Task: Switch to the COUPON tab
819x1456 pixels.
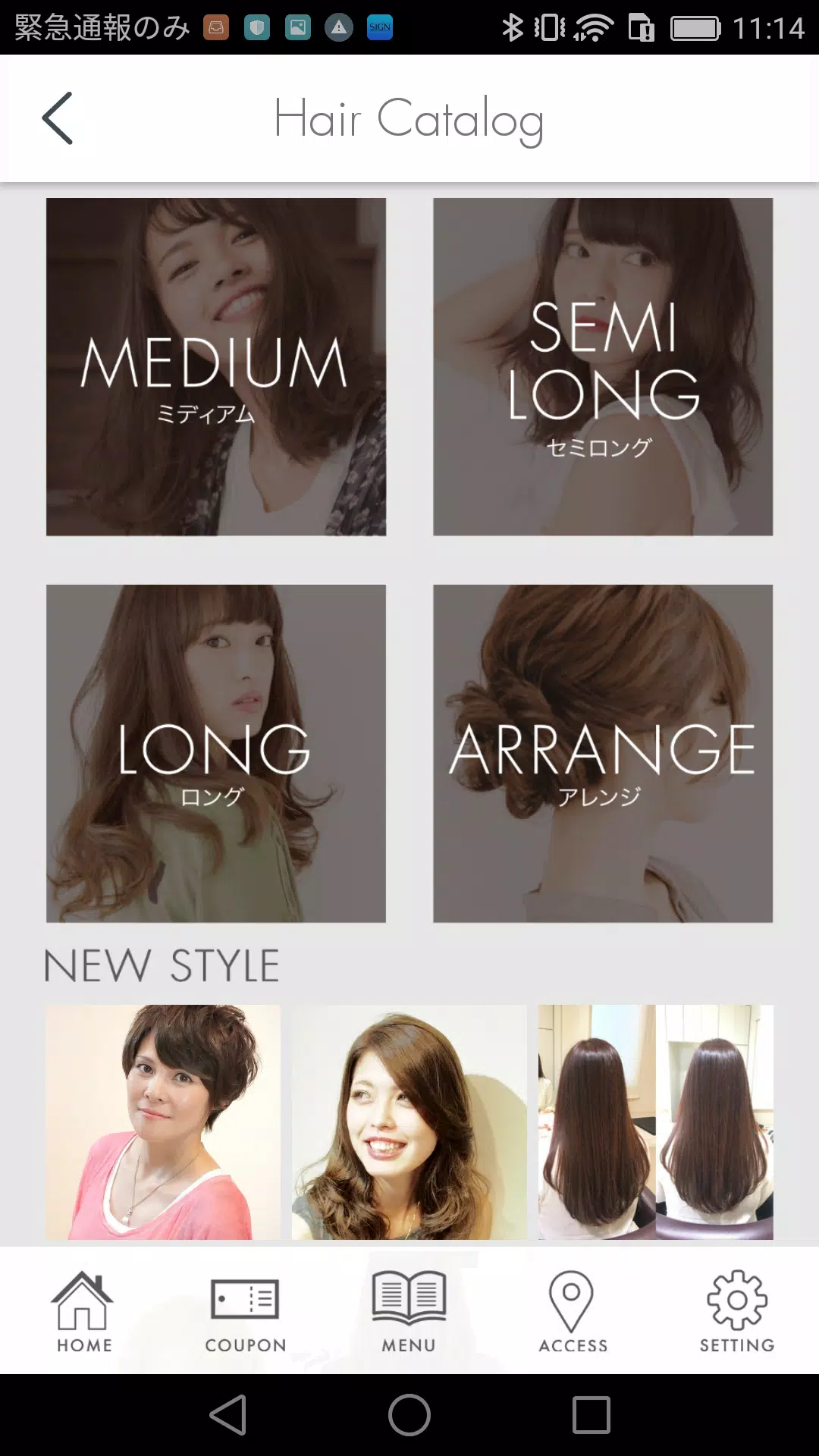Action: 246,1312
